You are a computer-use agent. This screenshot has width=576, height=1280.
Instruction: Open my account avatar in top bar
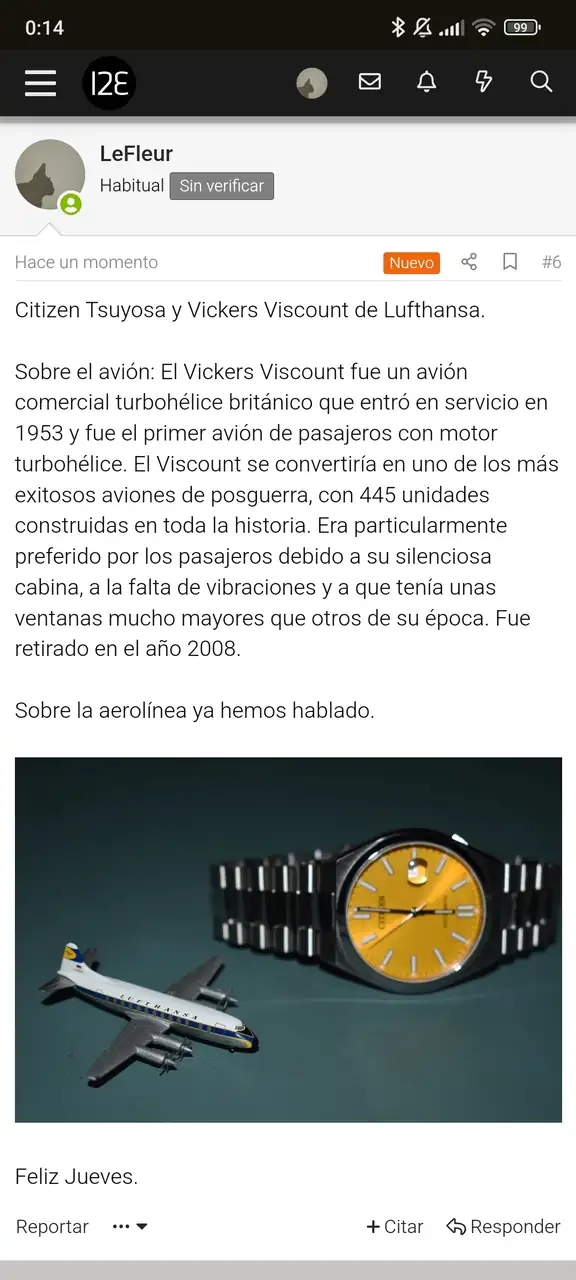pos(312,83)
